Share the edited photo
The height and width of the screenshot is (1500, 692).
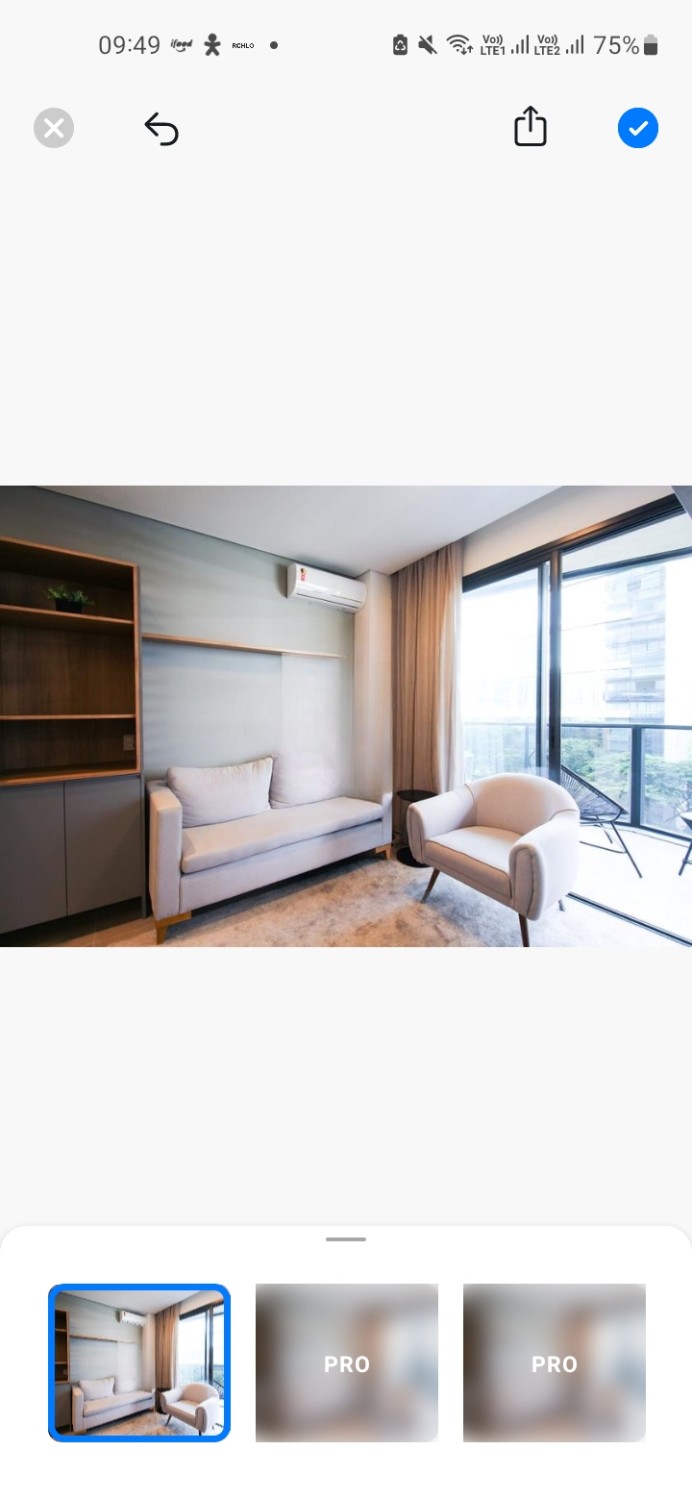530,127
